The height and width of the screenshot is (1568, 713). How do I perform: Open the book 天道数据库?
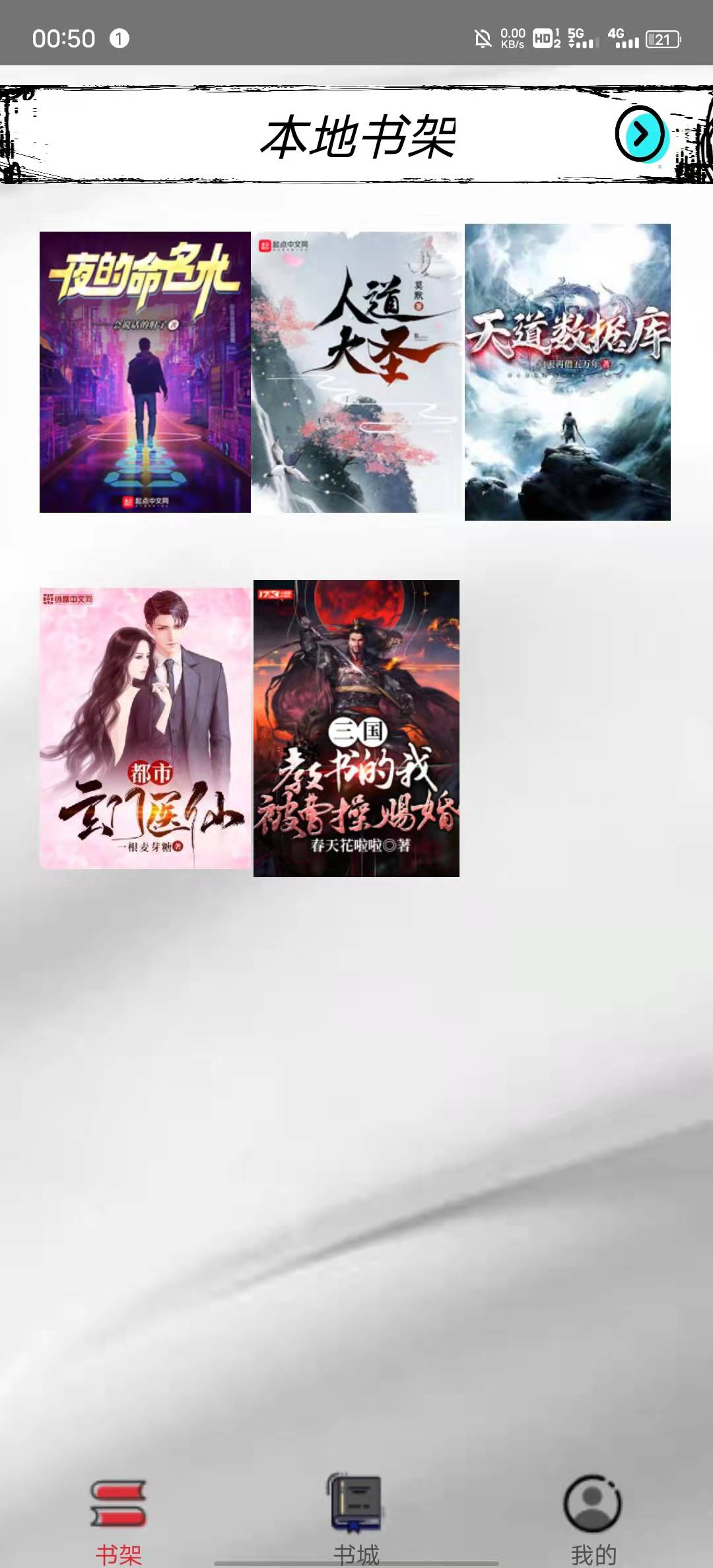568,372
